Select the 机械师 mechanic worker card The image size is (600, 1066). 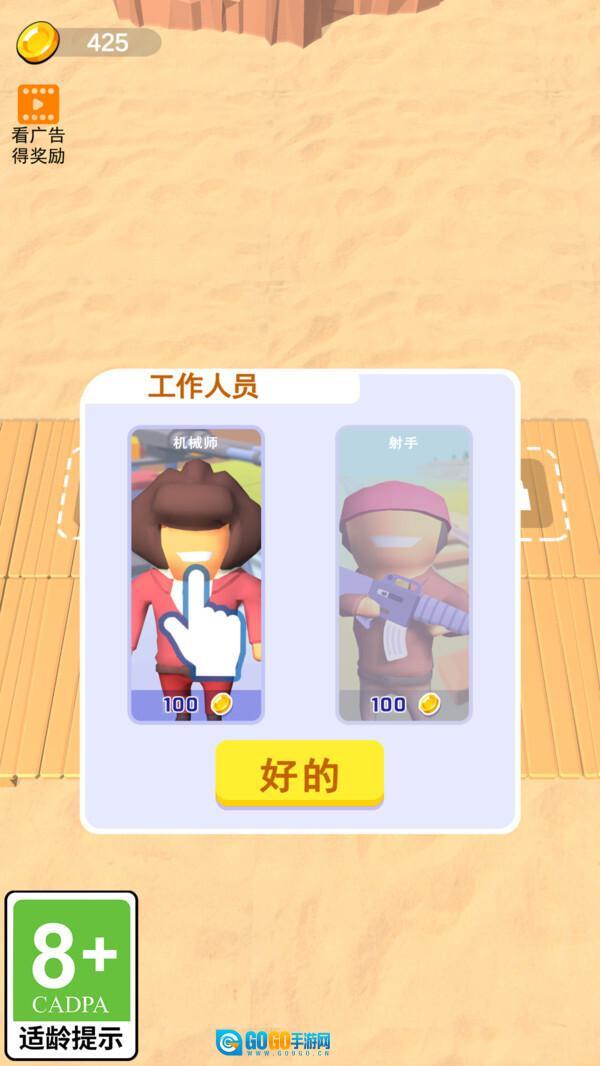pyautogui.click(x=196, y=575)
